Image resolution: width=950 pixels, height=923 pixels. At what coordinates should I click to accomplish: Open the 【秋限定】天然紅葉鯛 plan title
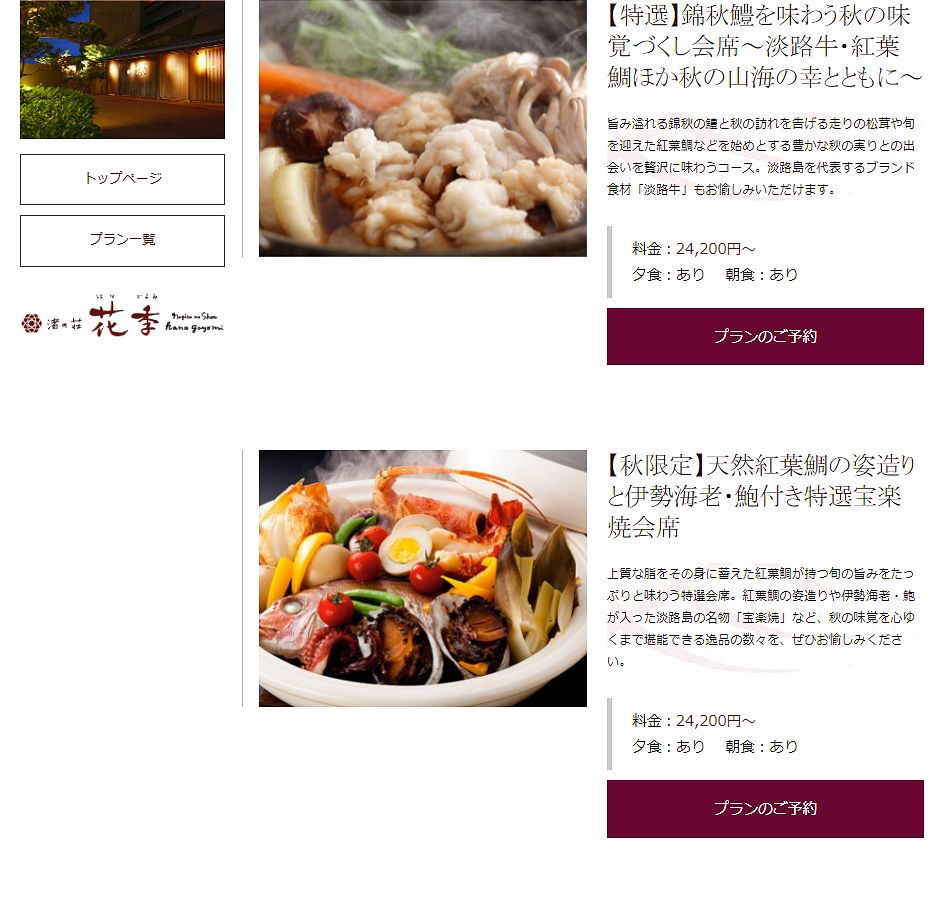tap(760, 495)
